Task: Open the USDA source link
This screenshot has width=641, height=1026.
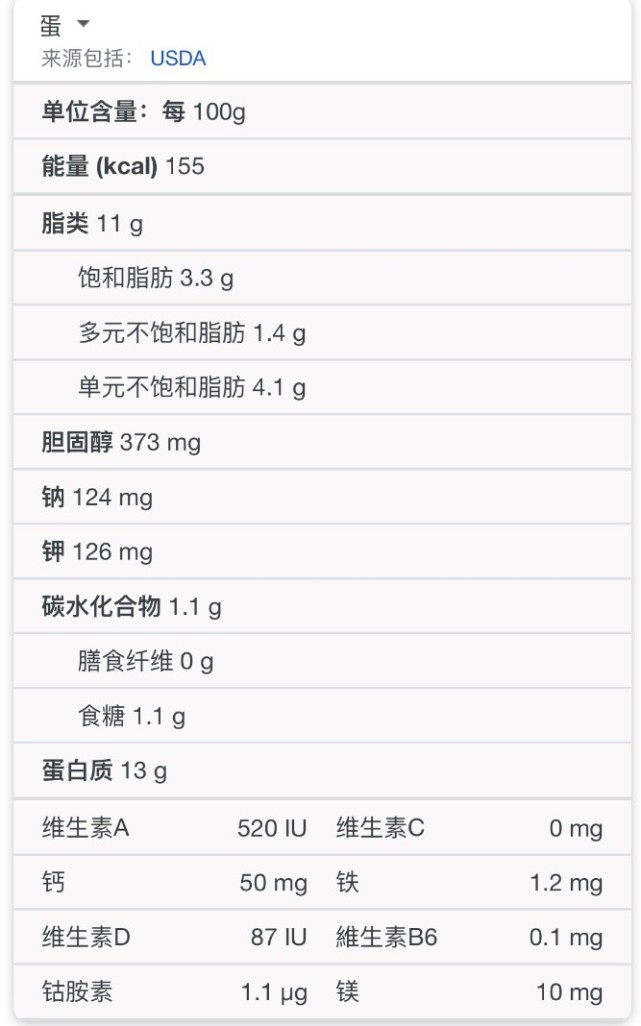Action: click(178, 58)
